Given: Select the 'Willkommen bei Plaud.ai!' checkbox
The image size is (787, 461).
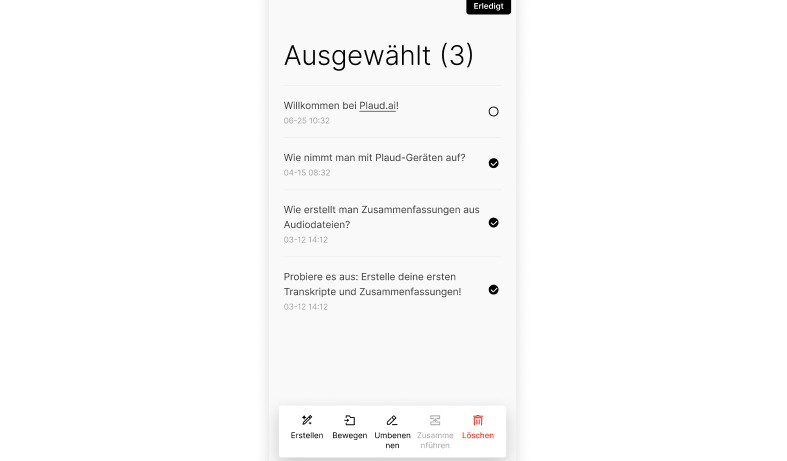Looking at the screenshot, I should [493, 112].
